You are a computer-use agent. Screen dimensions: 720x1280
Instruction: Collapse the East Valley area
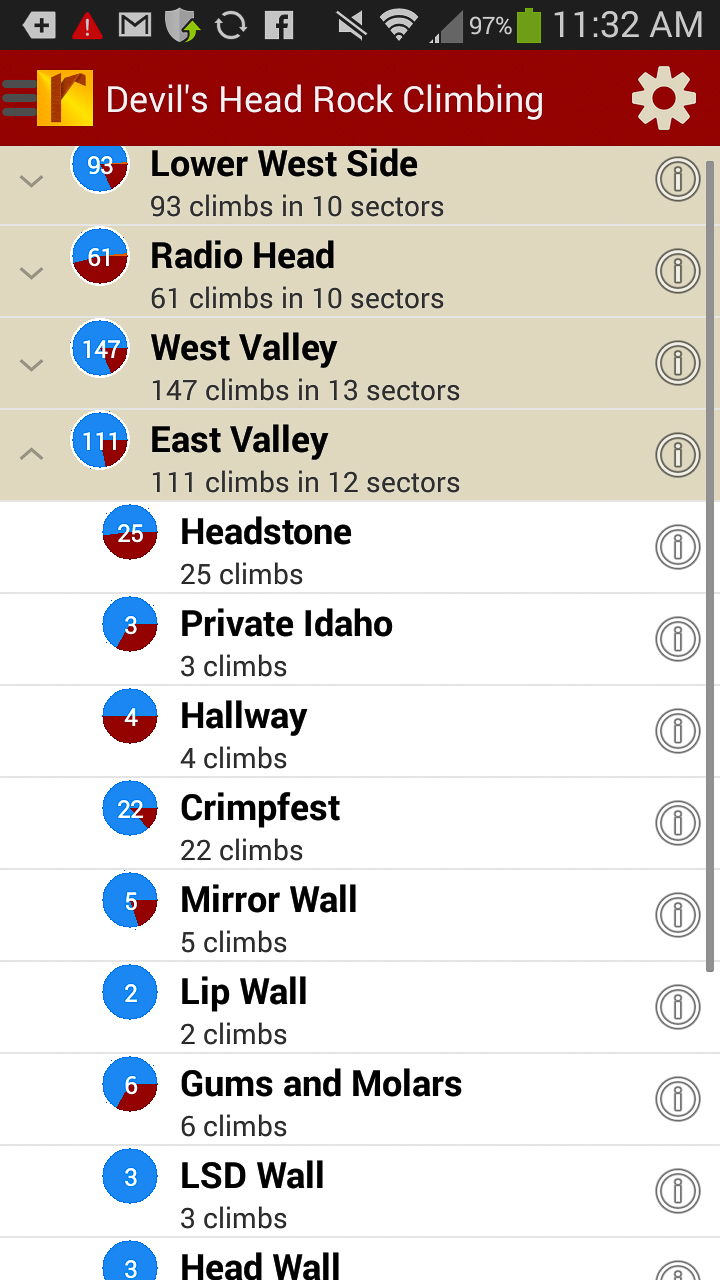[x=32, y=455]
